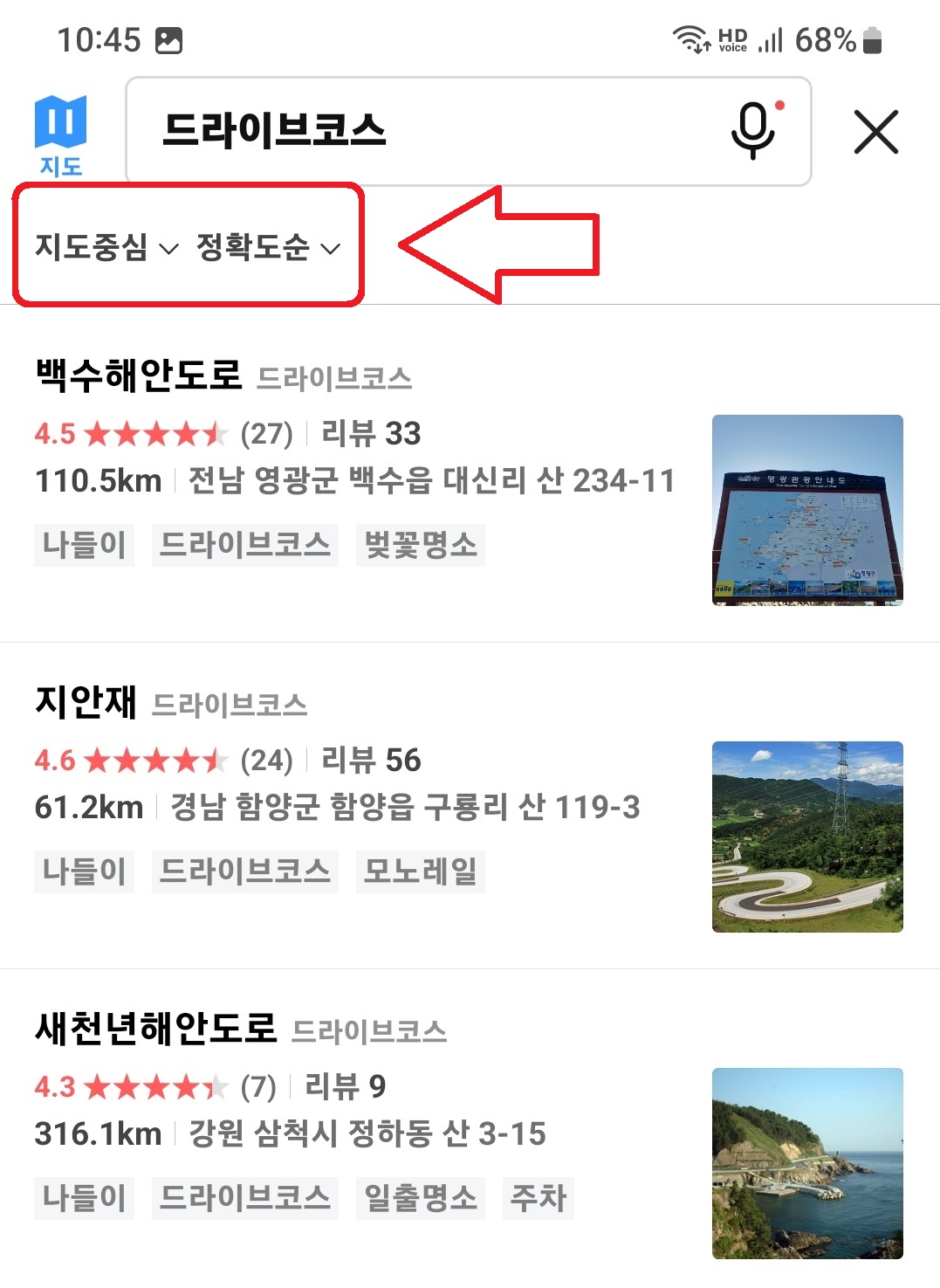Tap the notification image icon in the status bar
The height and width of the screenshot is (1288, 940).
pos(169,38)
